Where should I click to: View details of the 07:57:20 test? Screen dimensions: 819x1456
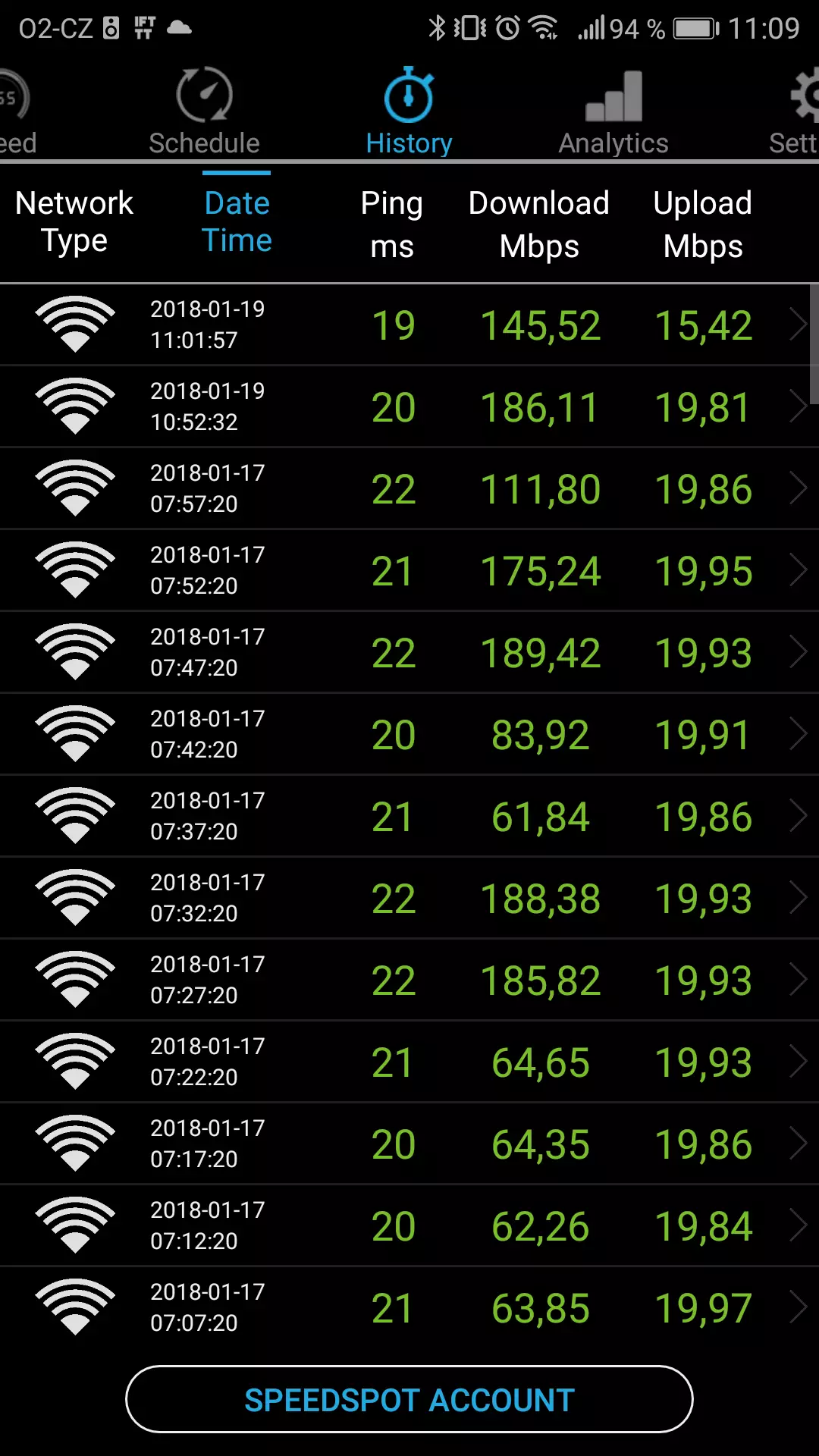click(x=409, y=488)
